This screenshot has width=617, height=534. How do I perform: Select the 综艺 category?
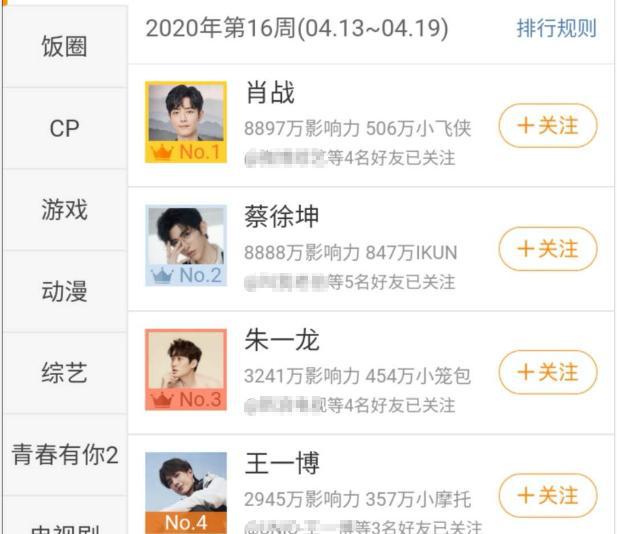pyautogui.click(x=64, y=374)
